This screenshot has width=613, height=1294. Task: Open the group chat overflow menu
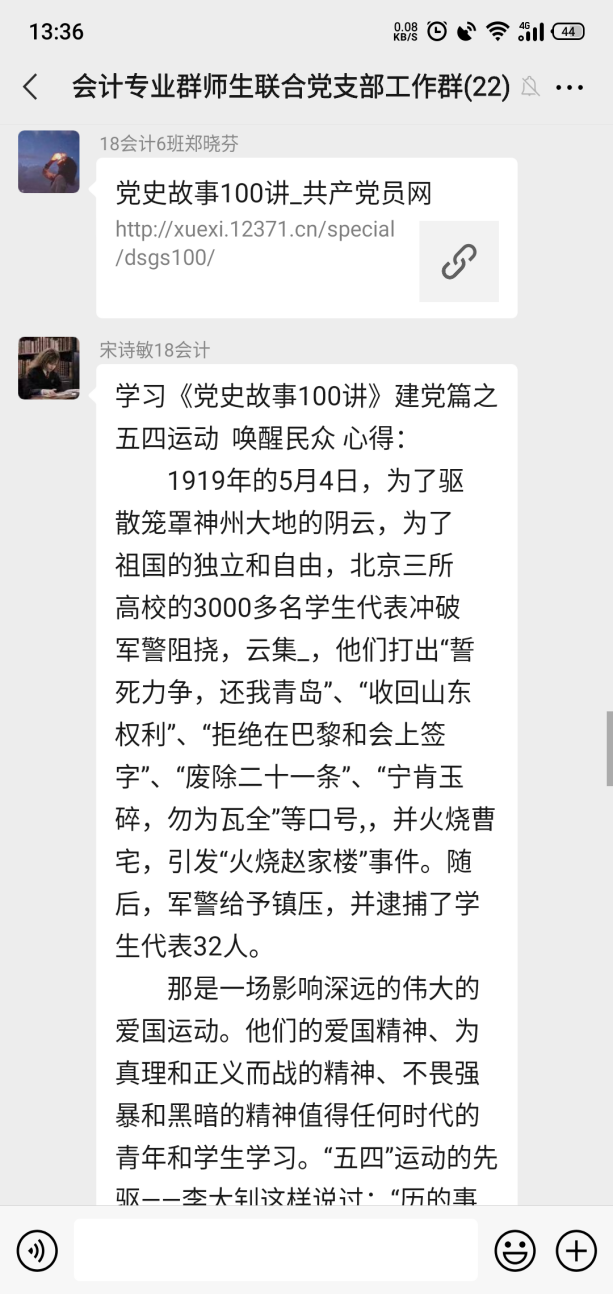(x=569, y=88)
